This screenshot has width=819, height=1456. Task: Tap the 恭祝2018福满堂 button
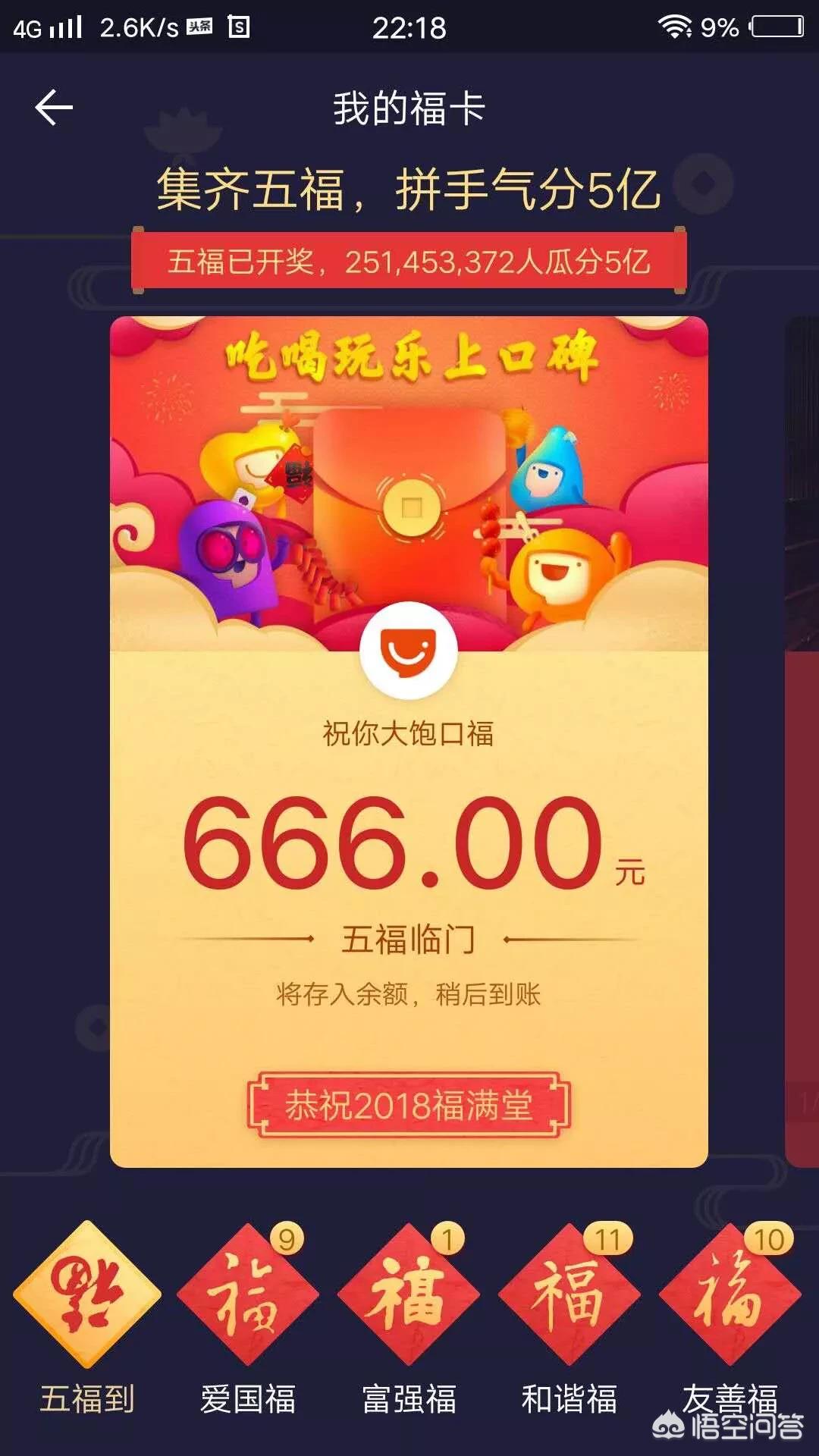(x=409, y=1105)
